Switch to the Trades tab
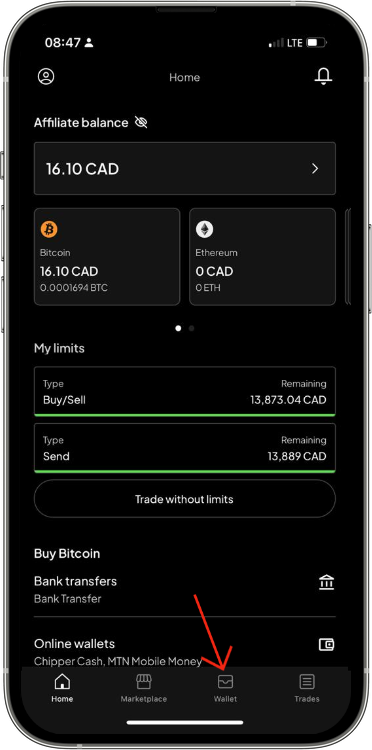This screenshot has width=372, height=750. pyautogui.click(x=306, y=688)
